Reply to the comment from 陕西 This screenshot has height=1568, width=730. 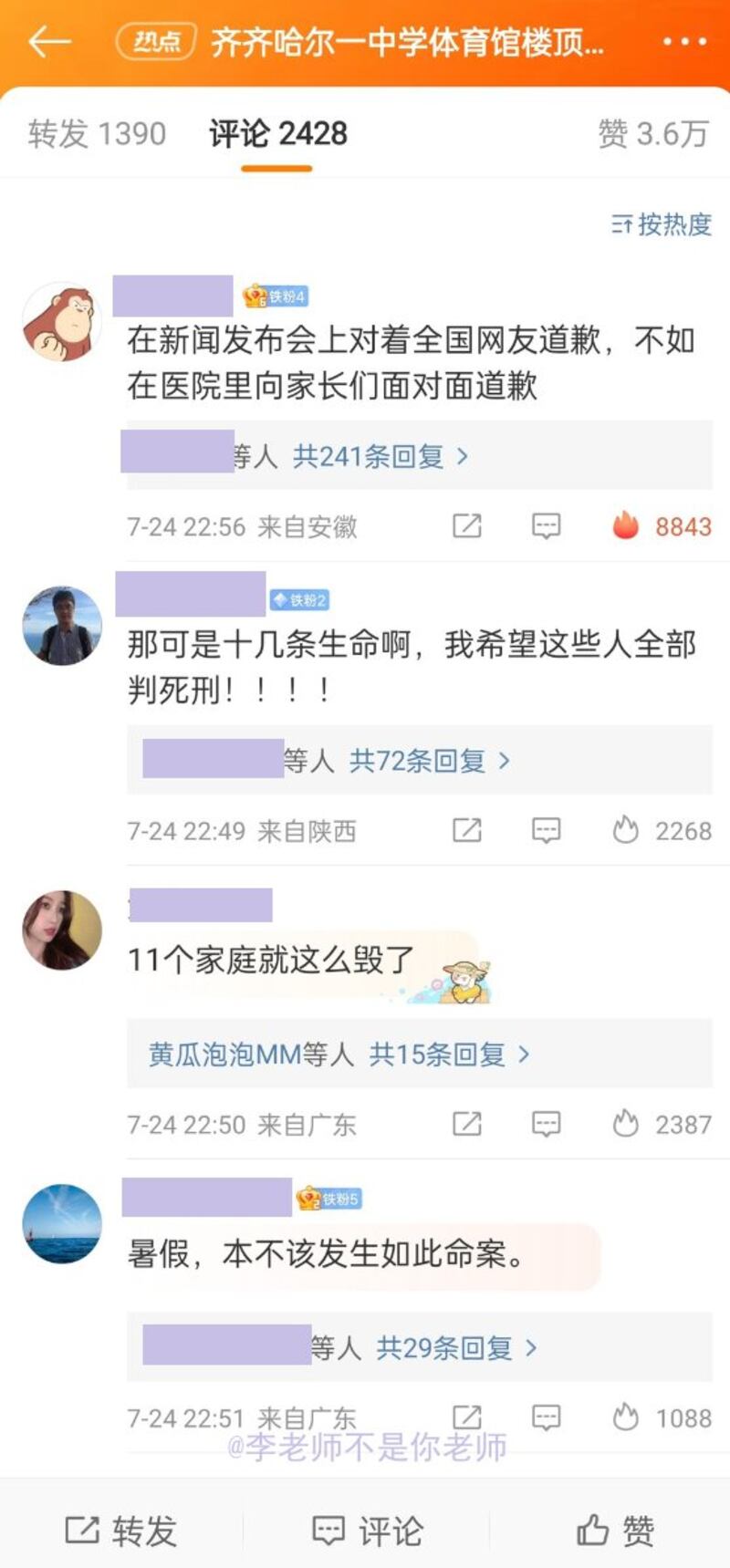[x=546, y=830]
